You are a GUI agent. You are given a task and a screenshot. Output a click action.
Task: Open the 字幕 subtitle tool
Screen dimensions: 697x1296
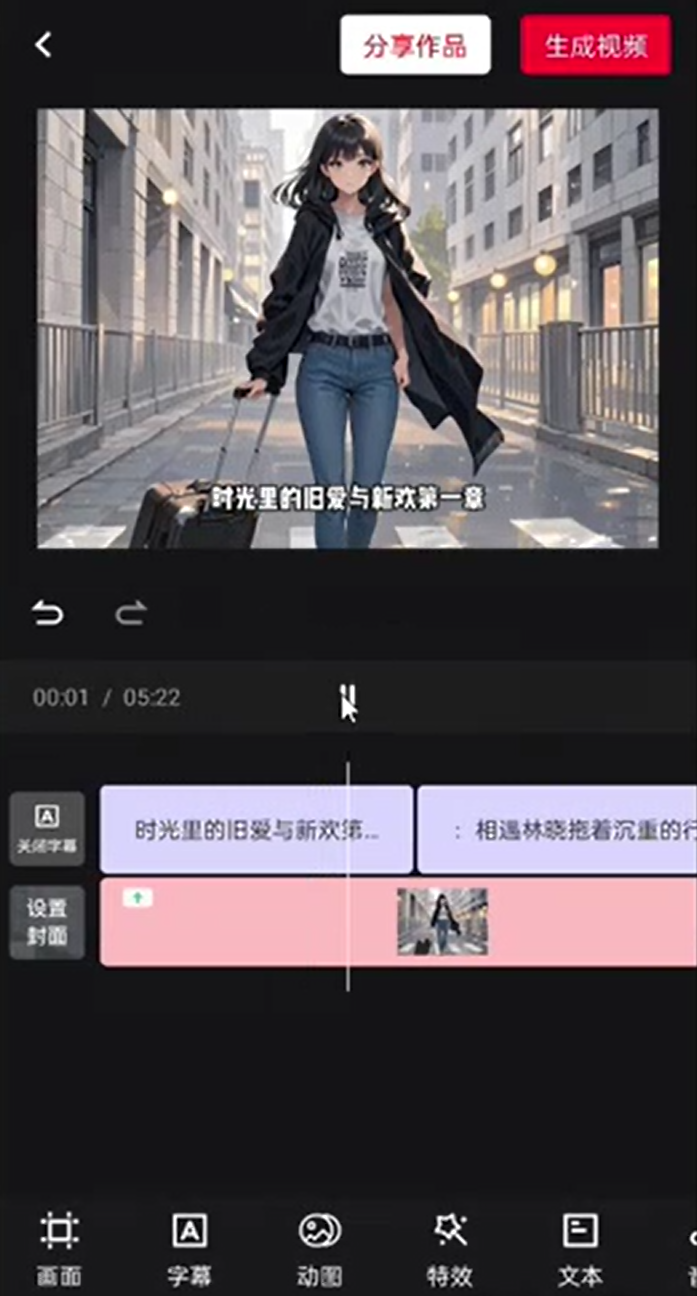(x=189, y=1248)
